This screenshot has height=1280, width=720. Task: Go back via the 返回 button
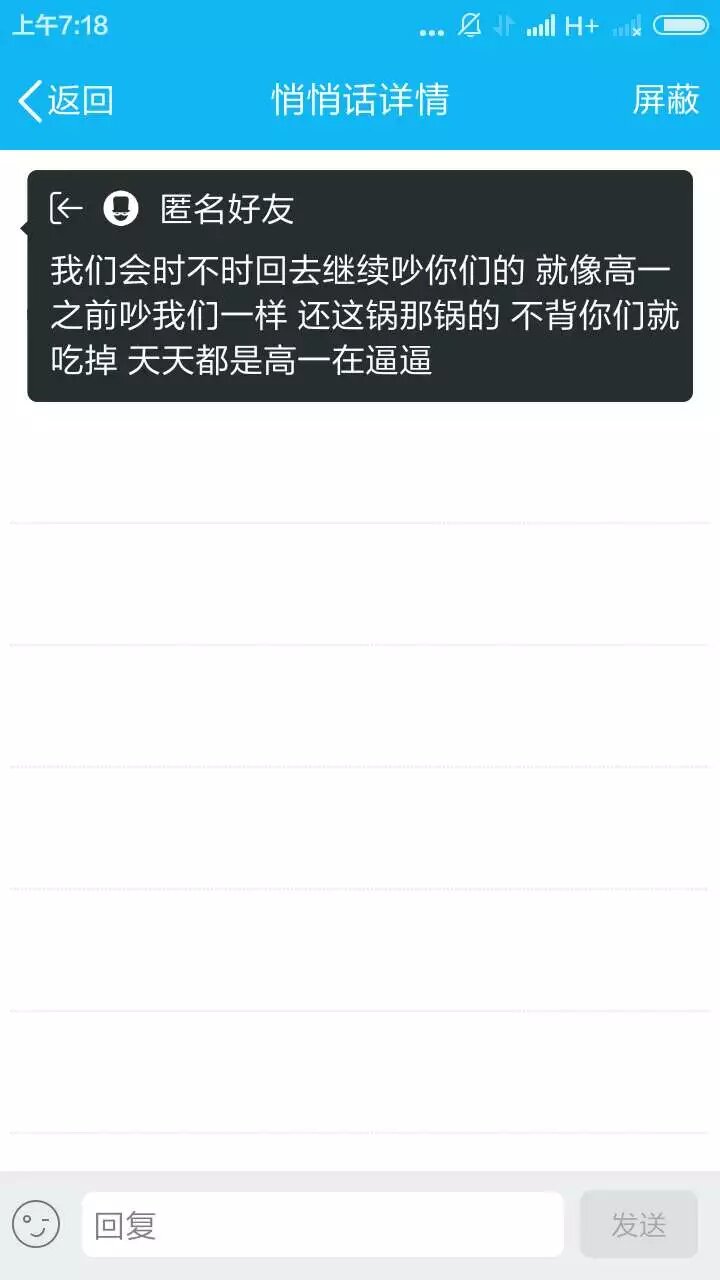66,100
